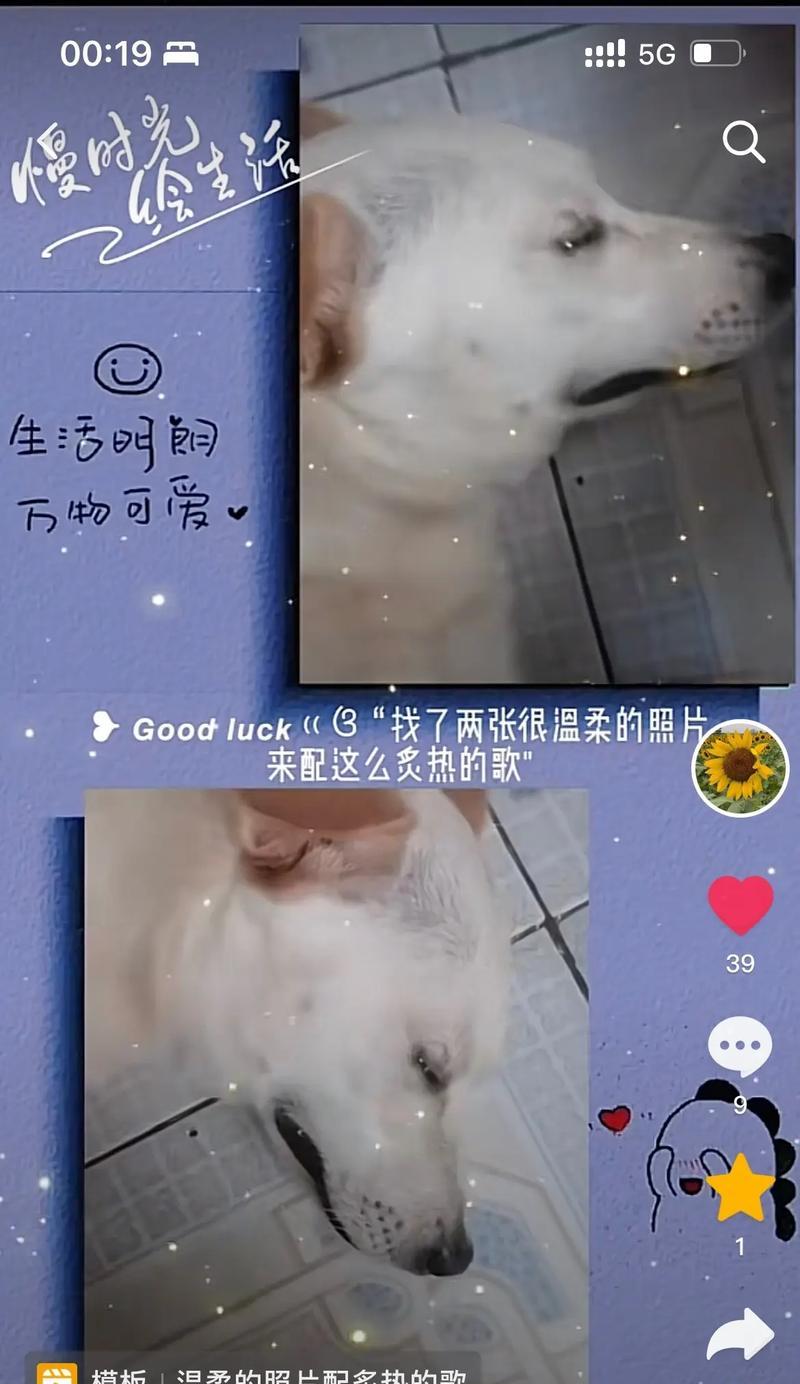800x1384 pixels.
Task: Open the creator's sunflower avatar profile
Action: [x=740, y=768]
